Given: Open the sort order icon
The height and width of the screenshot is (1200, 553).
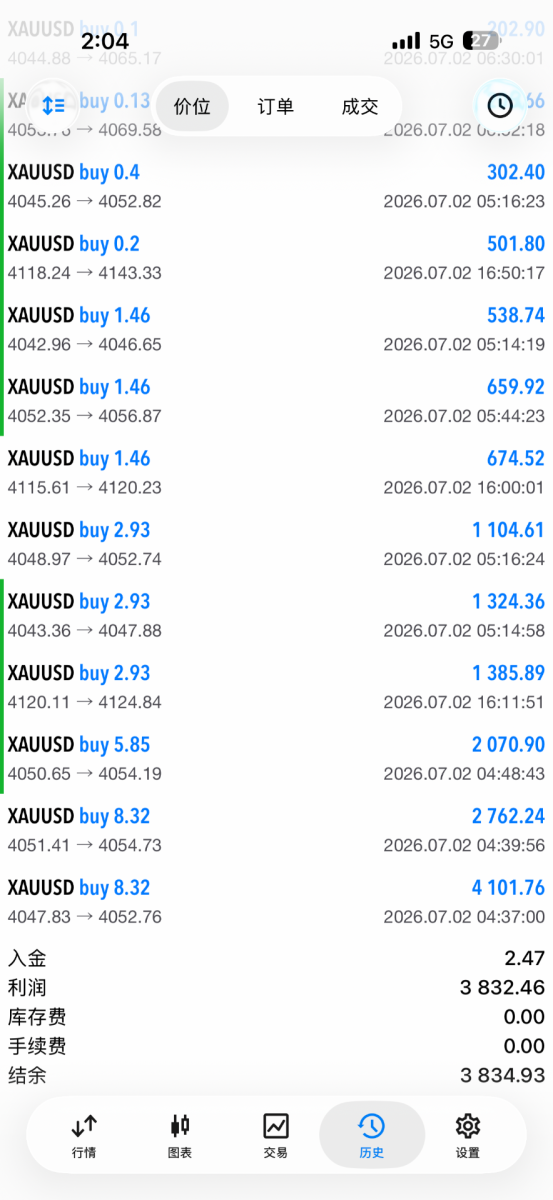Looking at the screenshot, I should pos(53,105).
